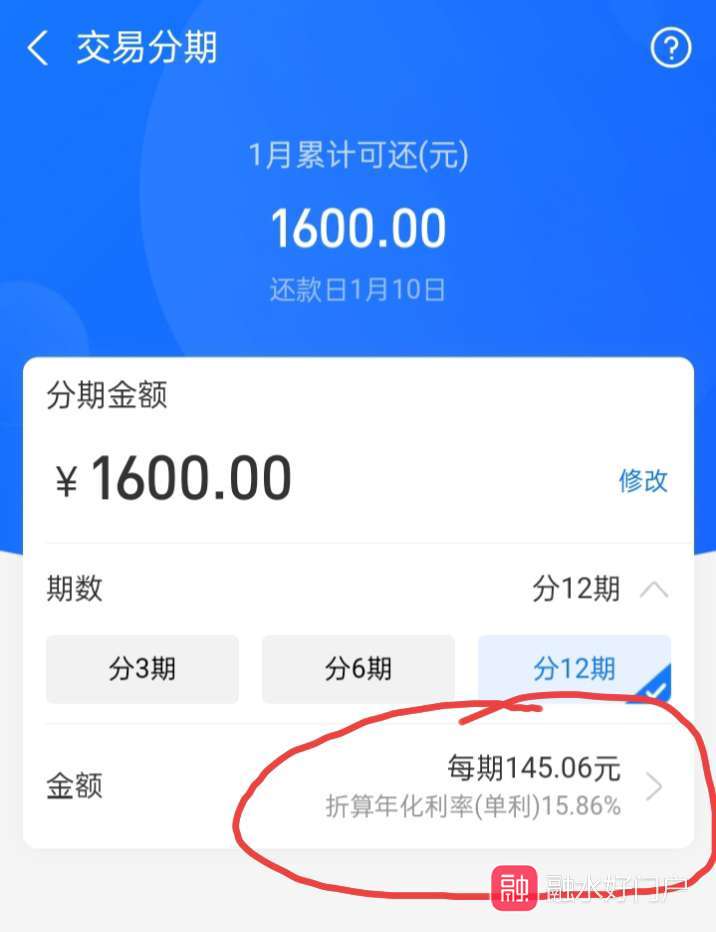Tap 修改 to edit installment amount
The width and height of the screenshot is (716, 932).
coord(642,481)
